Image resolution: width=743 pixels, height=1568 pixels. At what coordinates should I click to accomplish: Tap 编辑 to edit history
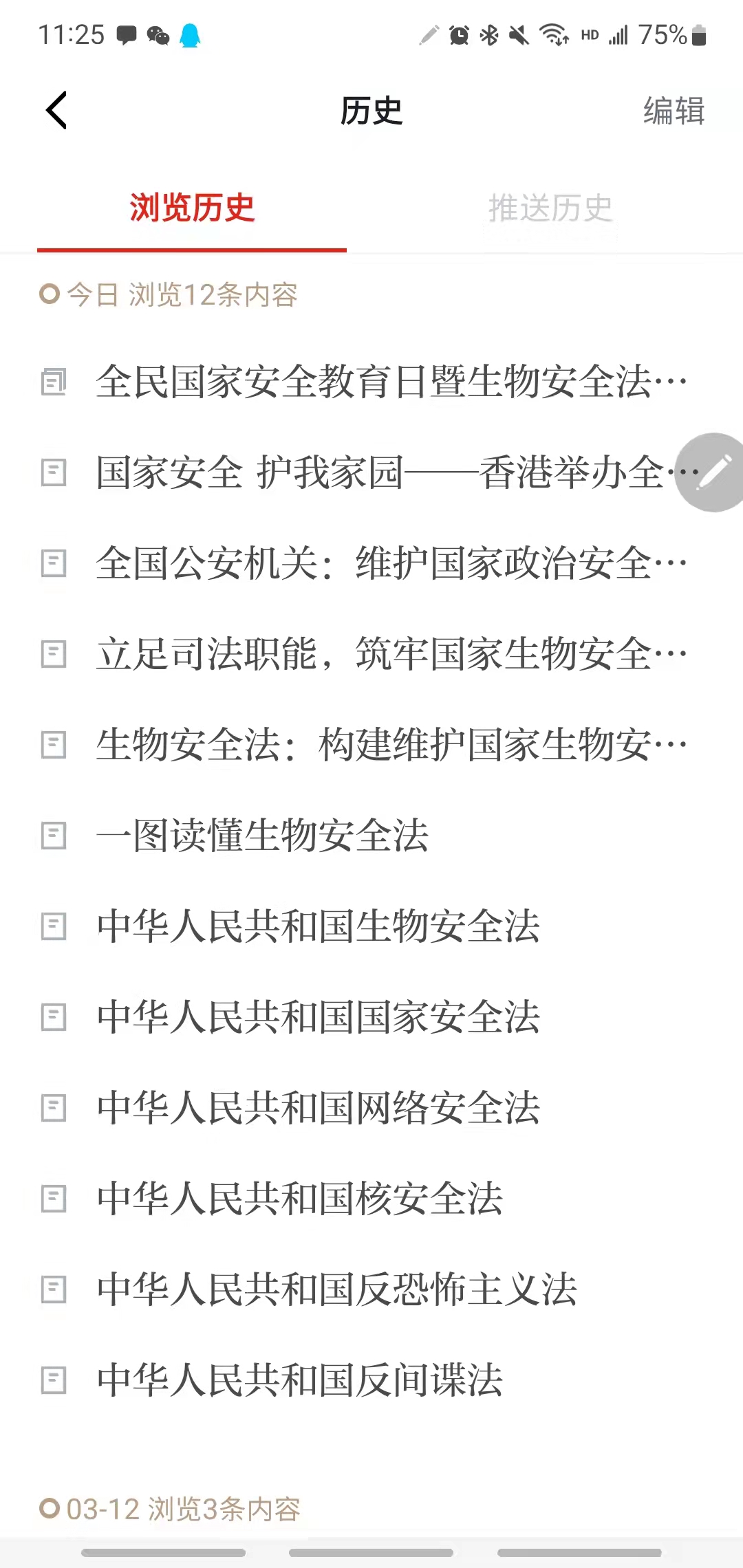(x=674, y=111)
